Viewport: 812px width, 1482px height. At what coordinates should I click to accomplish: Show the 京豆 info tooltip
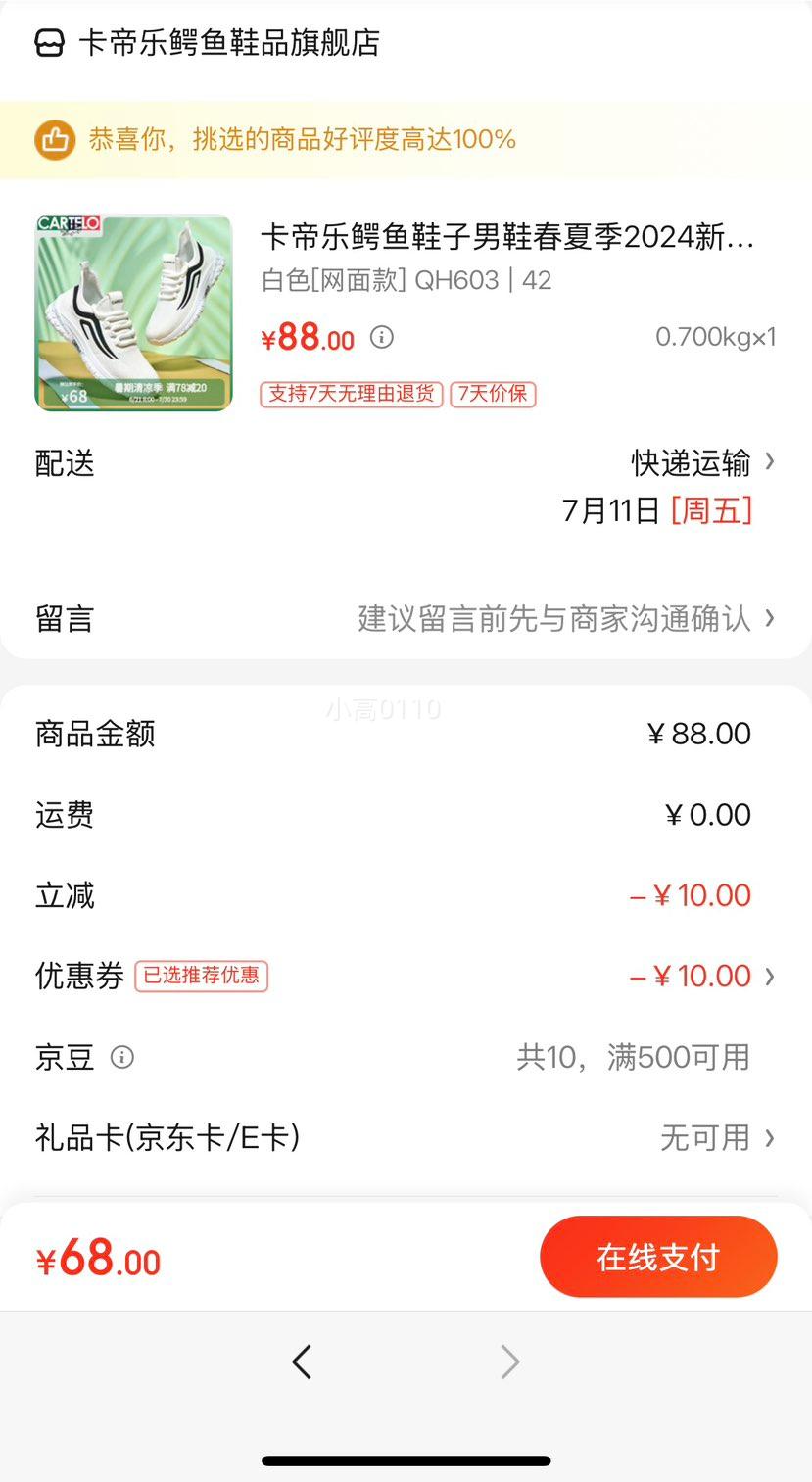click(x=122, y=1058)
